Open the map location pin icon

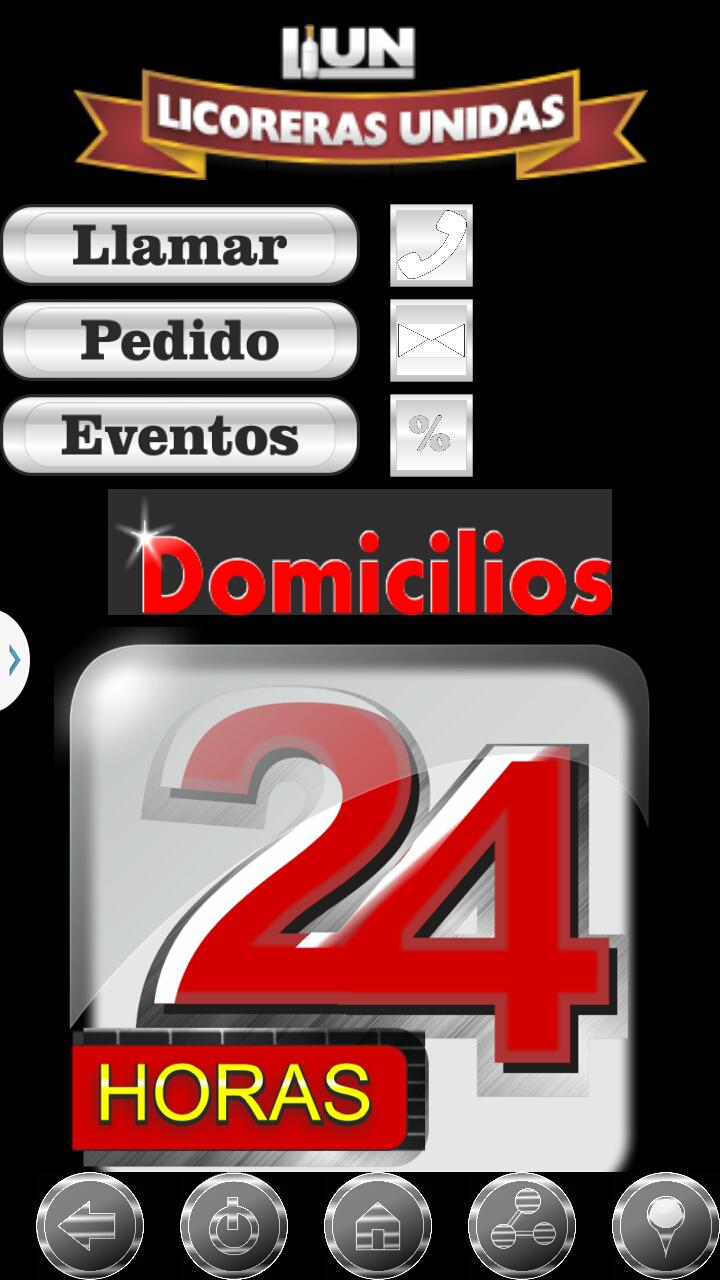coord(664,1225)
